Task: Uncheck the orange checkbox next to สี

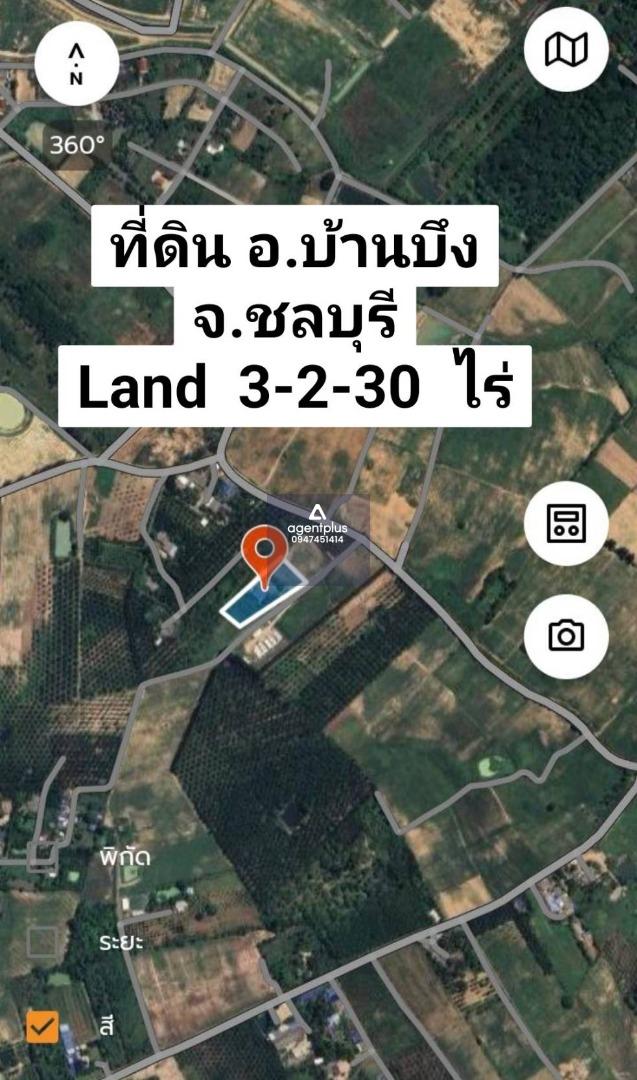Action: point(42,1027)
